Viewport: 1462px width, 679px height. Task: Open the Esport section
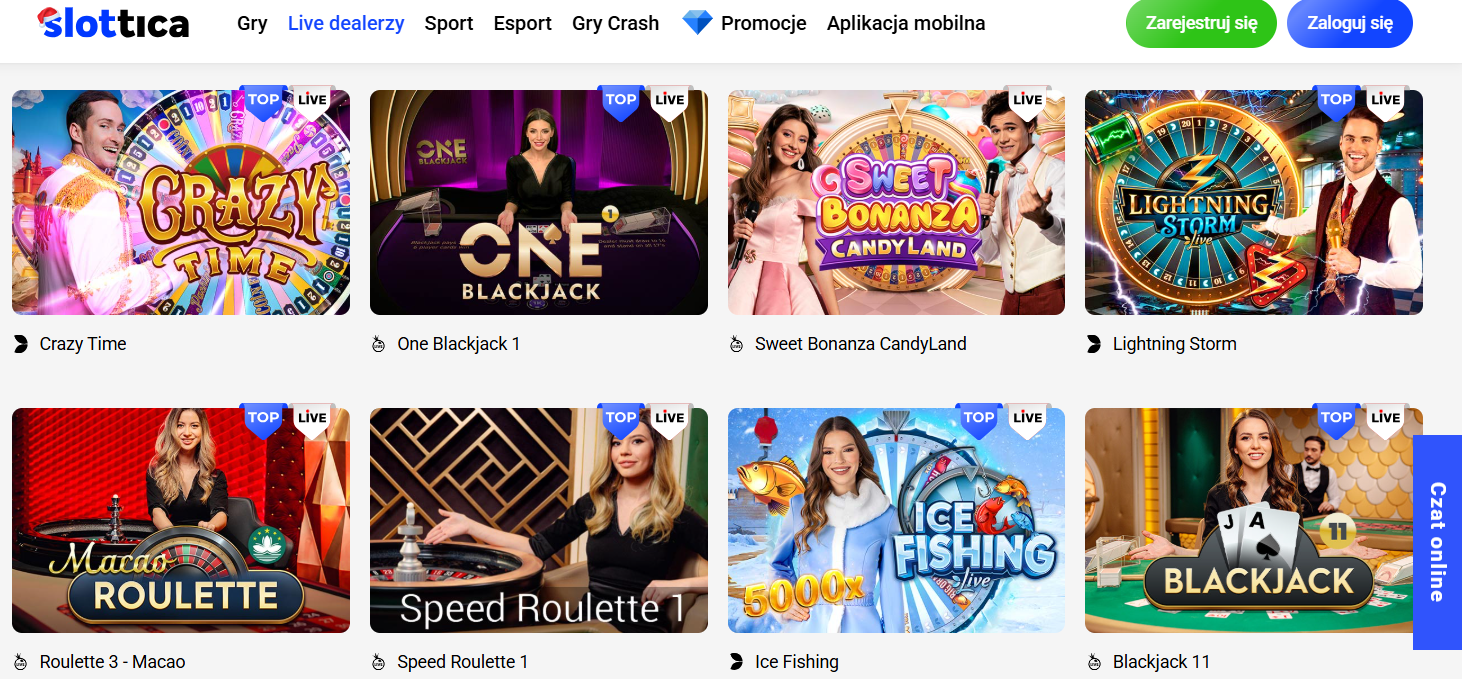click(x=522, y=23)
